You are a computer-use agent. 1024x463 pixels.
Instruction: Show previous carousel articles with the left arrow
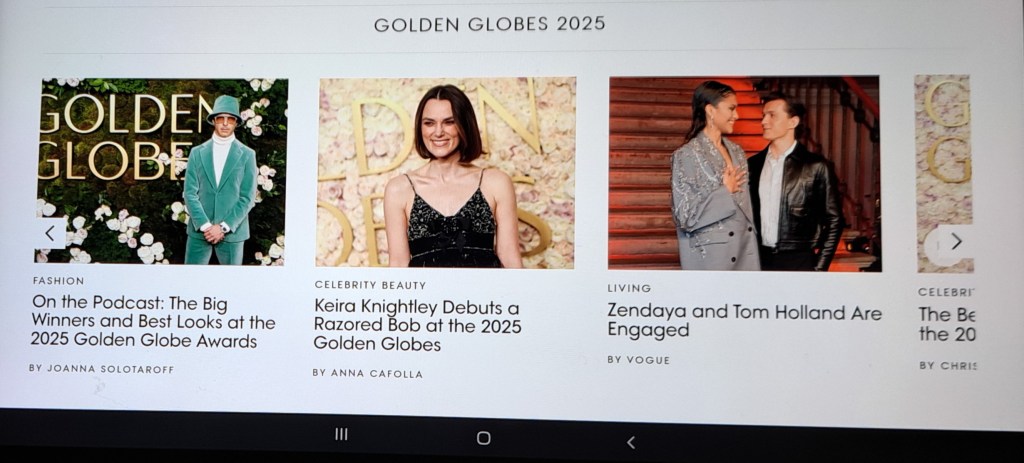50,233
